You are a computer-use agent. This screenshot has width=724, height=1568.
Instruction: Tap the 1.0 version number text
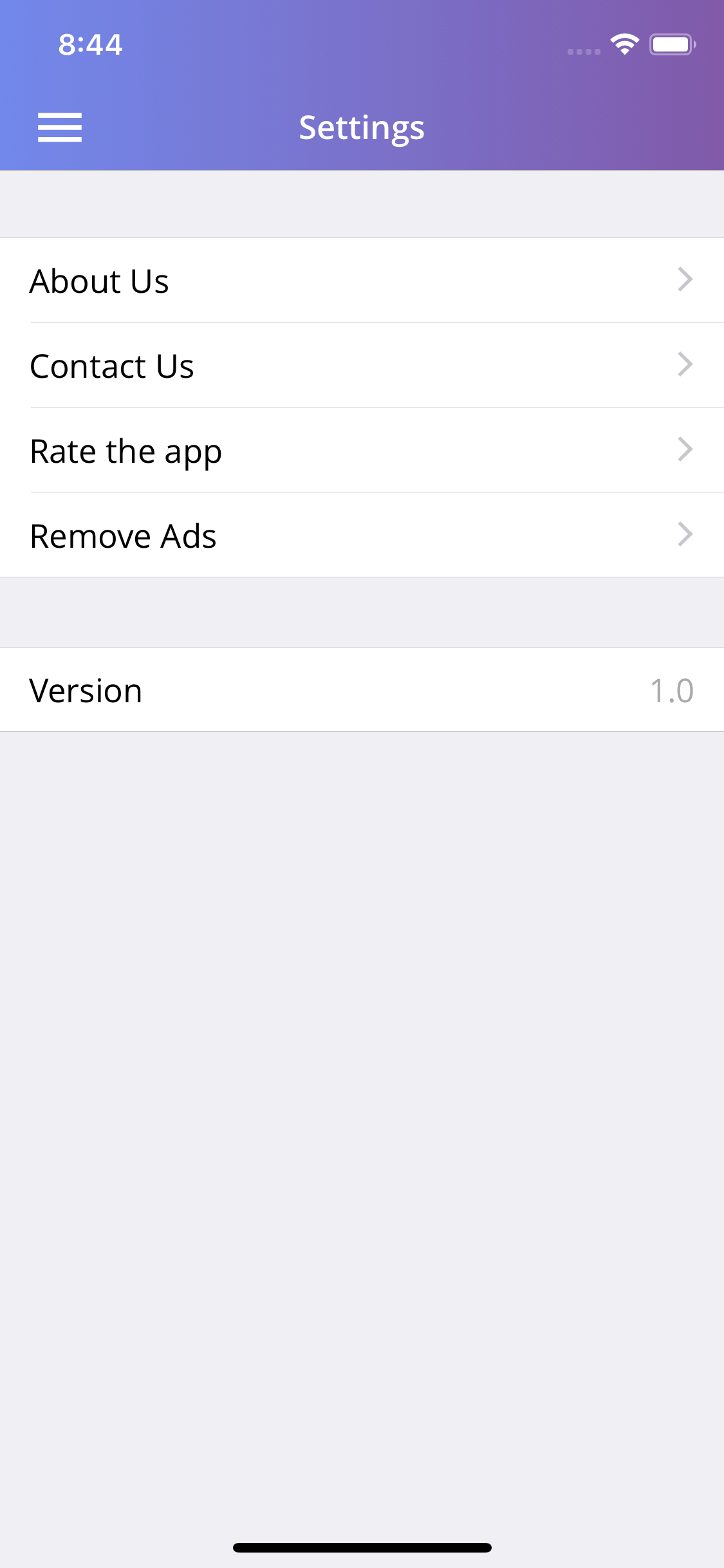[672, 689]
